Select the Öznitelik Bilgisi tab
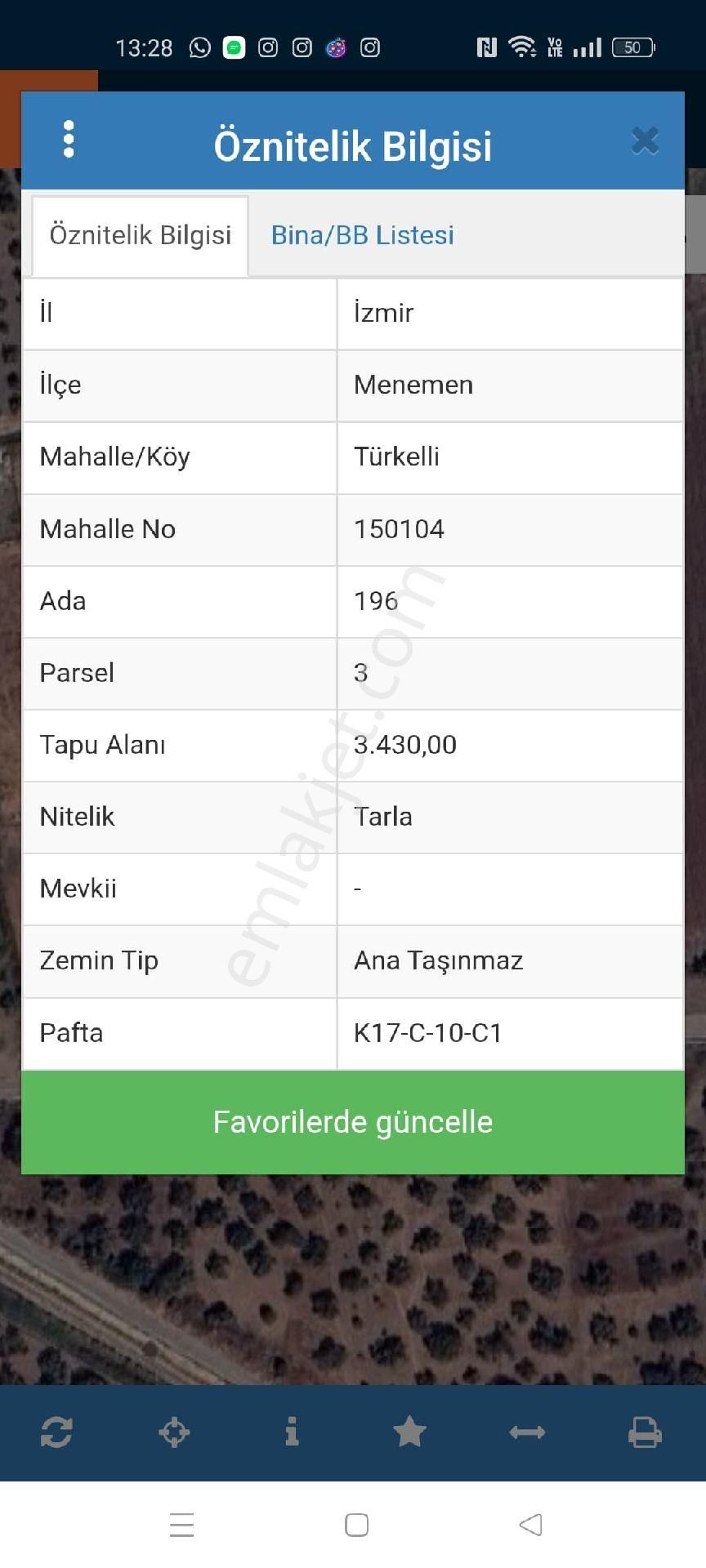Image resolution: width=706 pixels, height=1568 pixels. (x=139, y=235)
